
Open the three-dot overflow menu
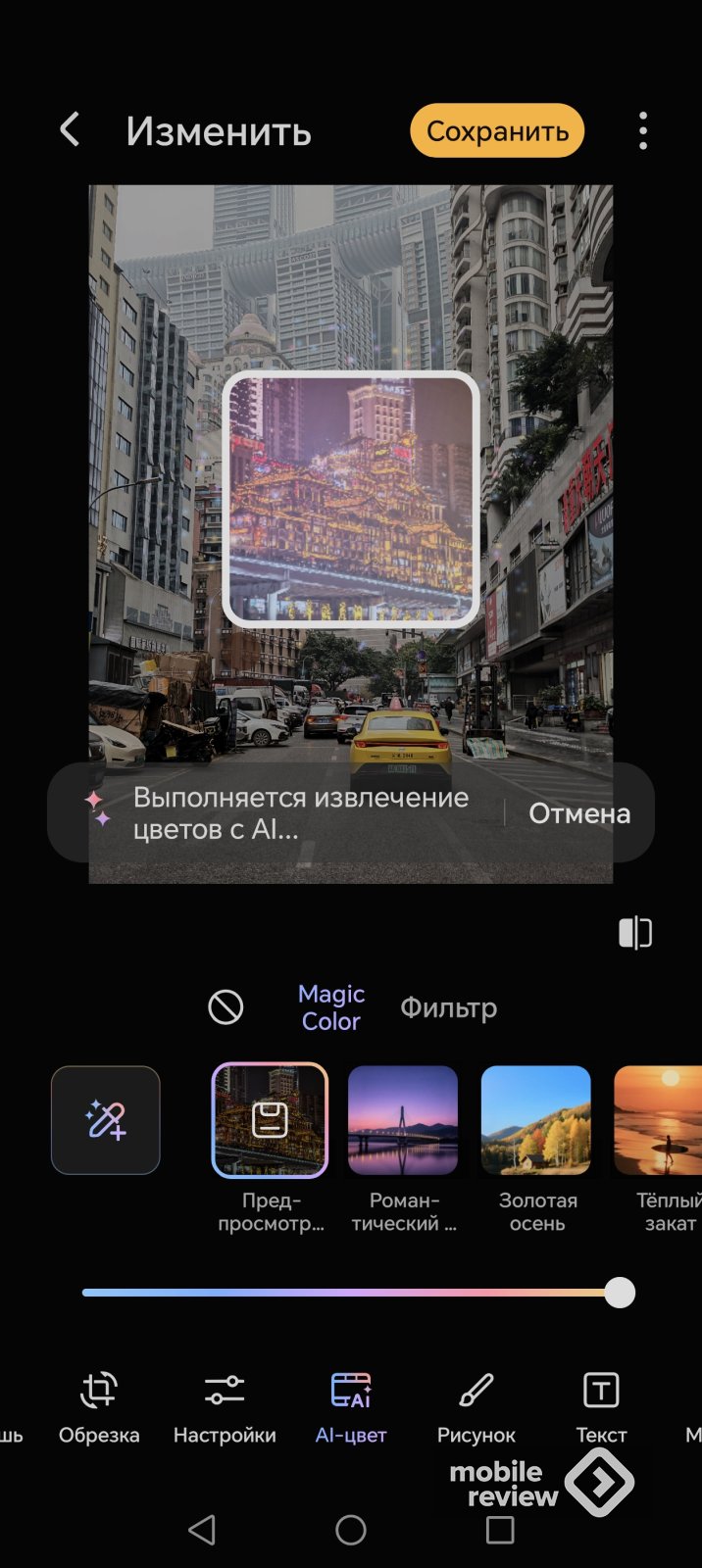643,131
